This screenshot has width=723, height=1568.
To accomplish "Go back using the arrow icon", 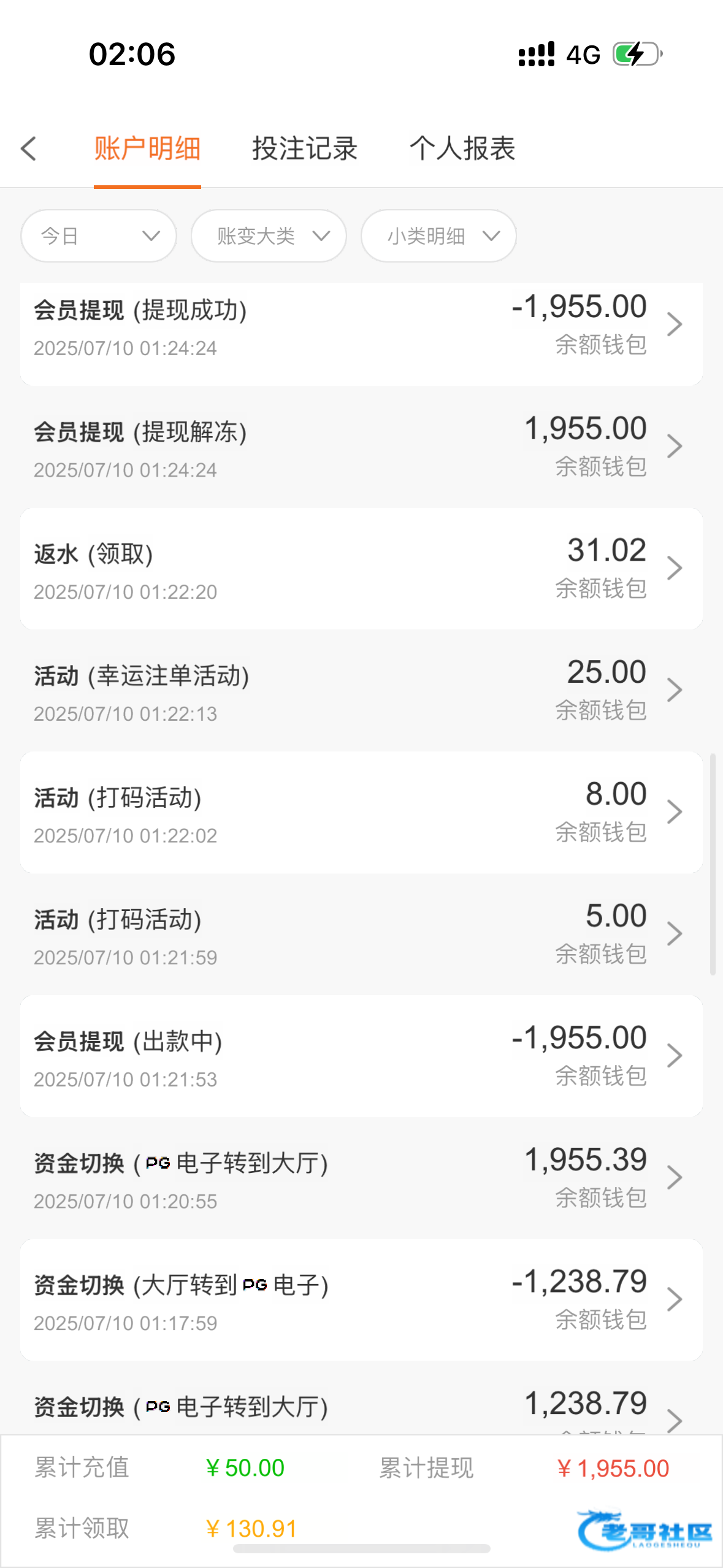I will 28,148.
